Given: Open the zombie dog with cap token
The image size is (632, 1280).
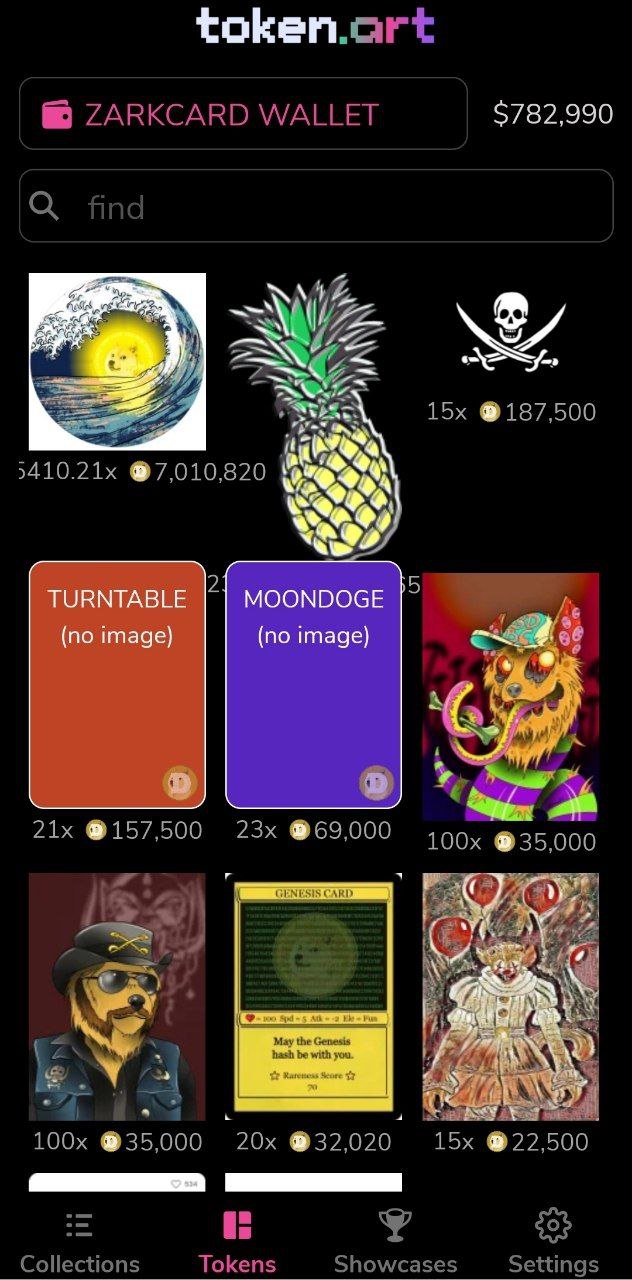Looking at the screenshot, I should click(x=511, y=697).
